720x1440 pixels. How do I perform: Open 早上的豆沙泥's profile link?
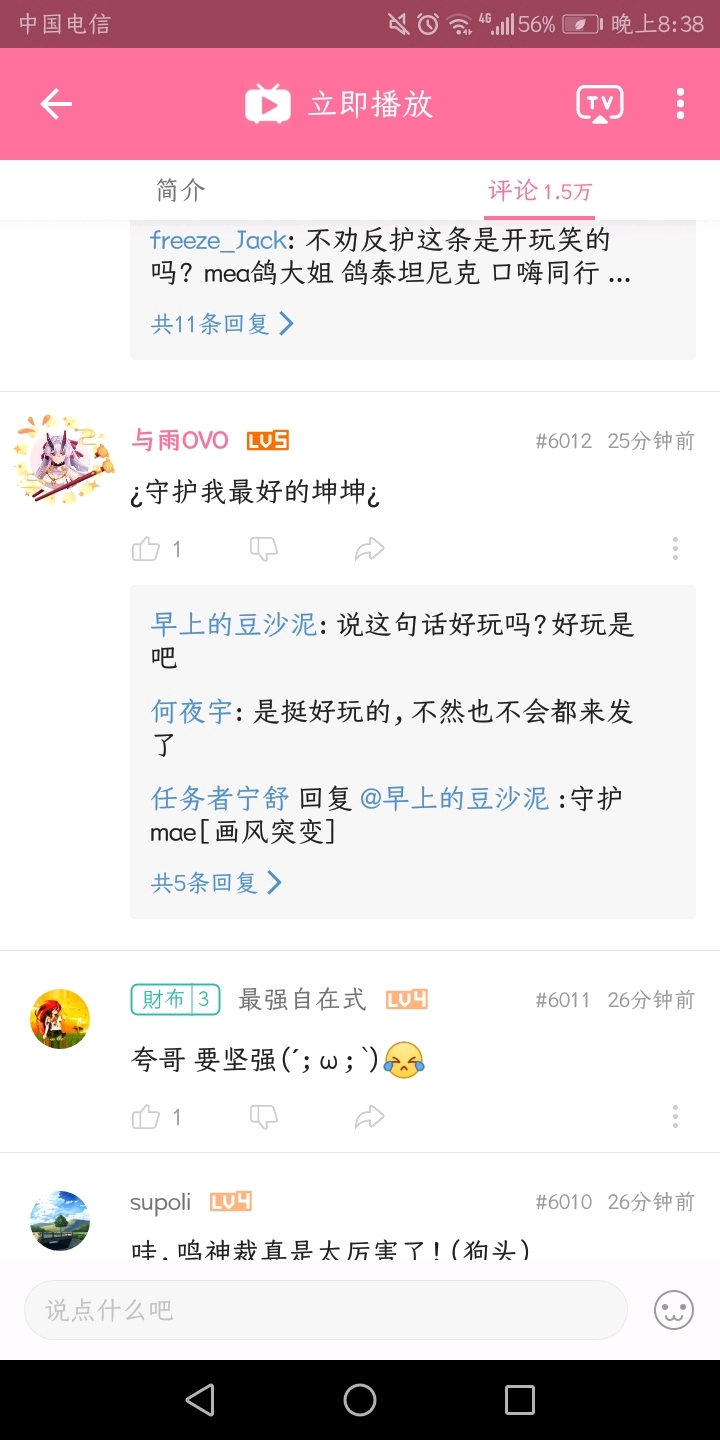(x=232, y=625)
